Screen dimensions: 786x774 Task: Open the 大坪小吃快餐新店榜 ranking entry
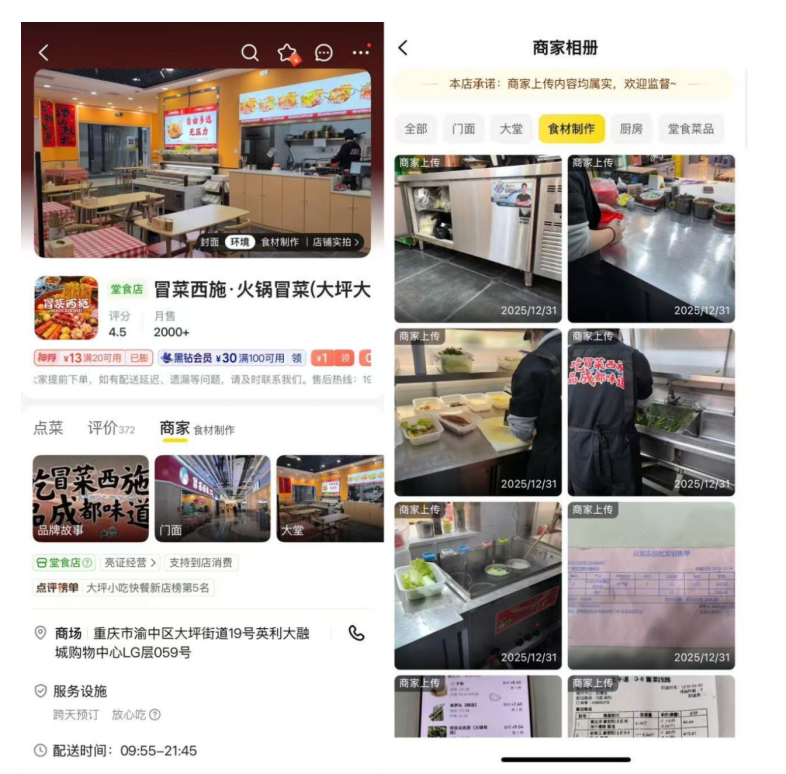pyautogui.click(x=147, y=588)
